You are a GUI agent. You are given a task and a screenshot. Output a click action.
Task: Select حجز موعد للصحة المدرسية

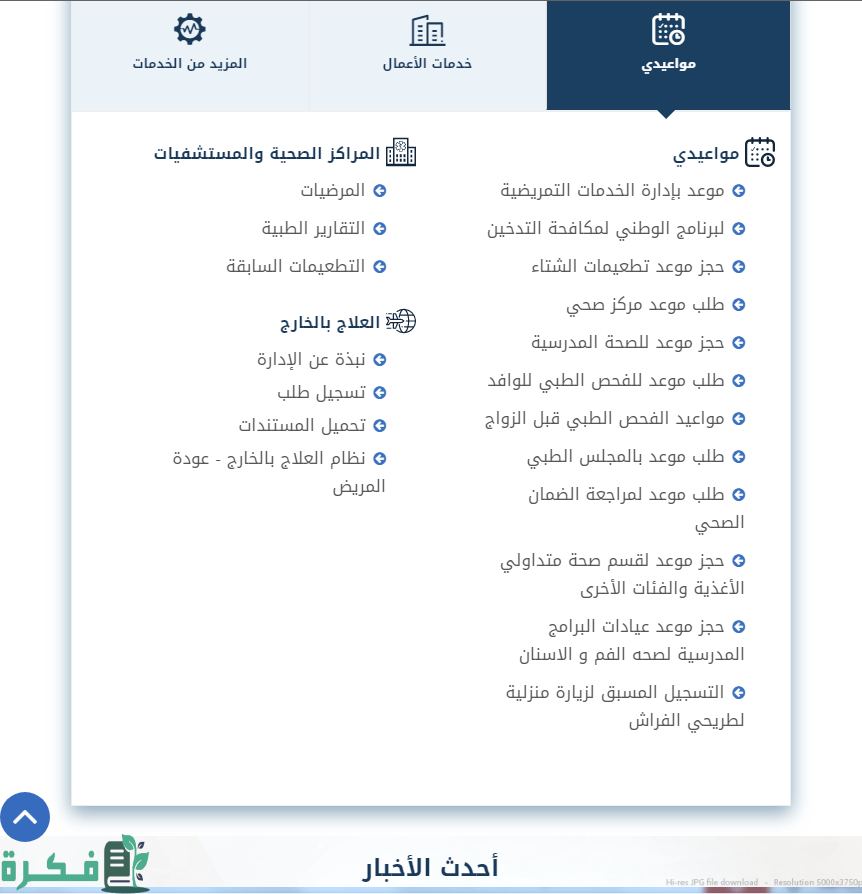[x=627, y=342]
